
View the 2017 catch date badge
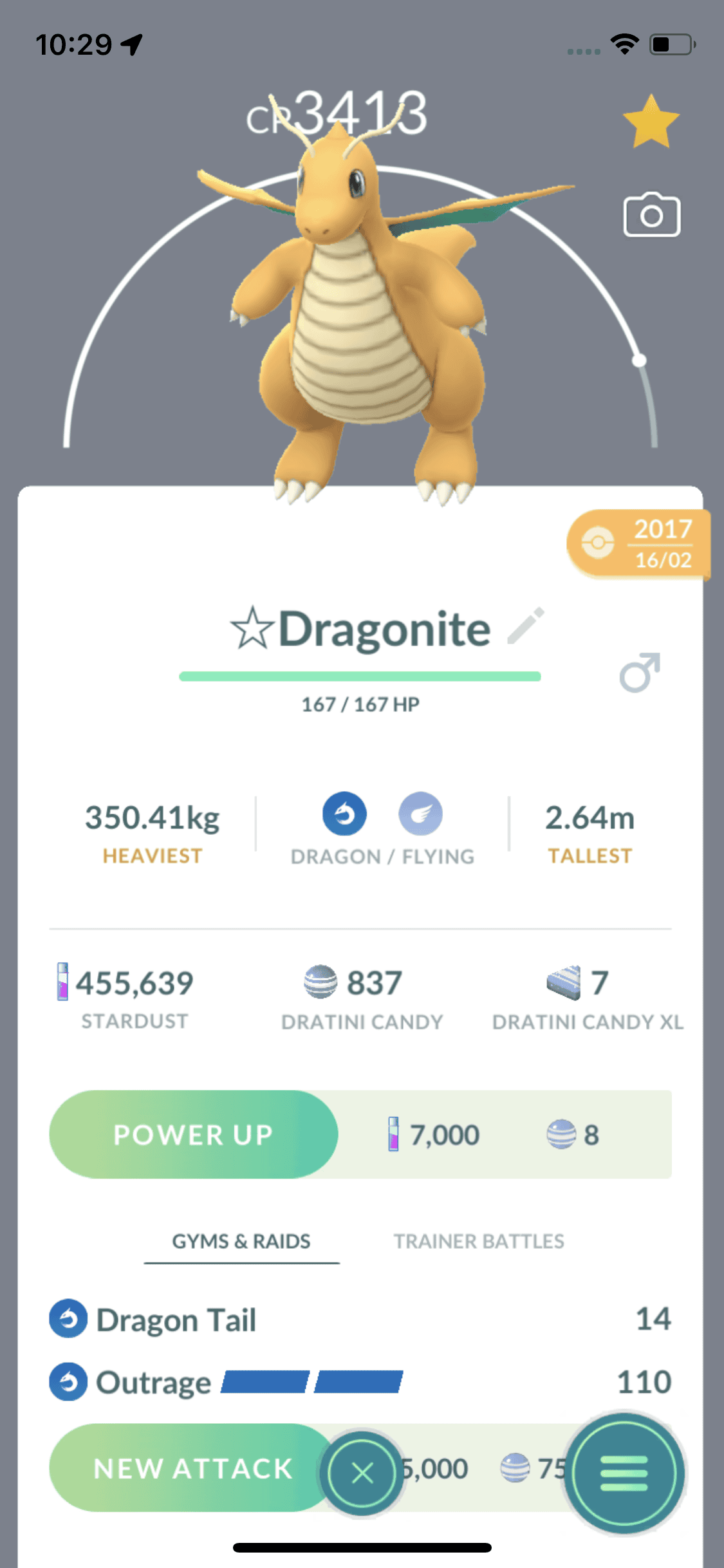coord(638,544)
